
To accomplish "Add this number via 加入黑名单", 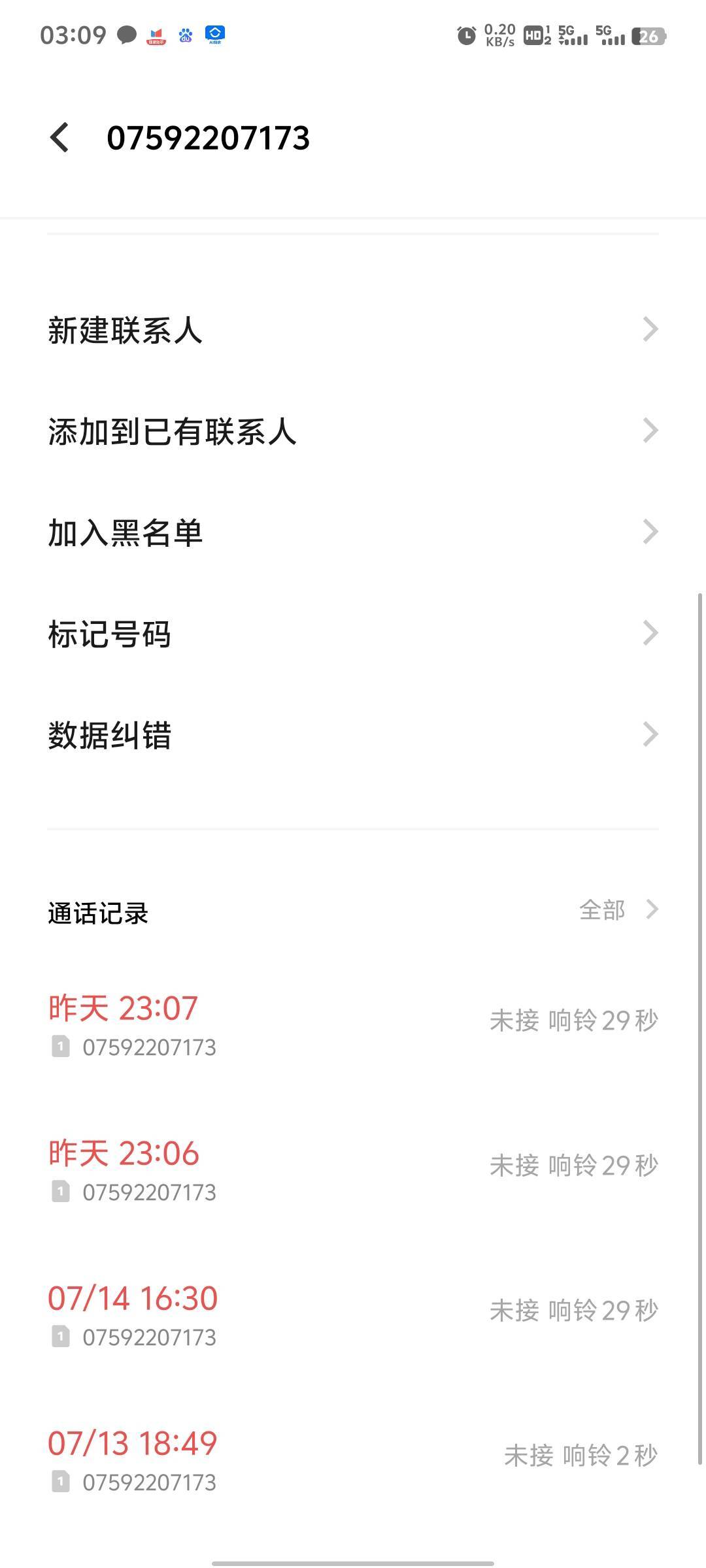I will (353, 532).
